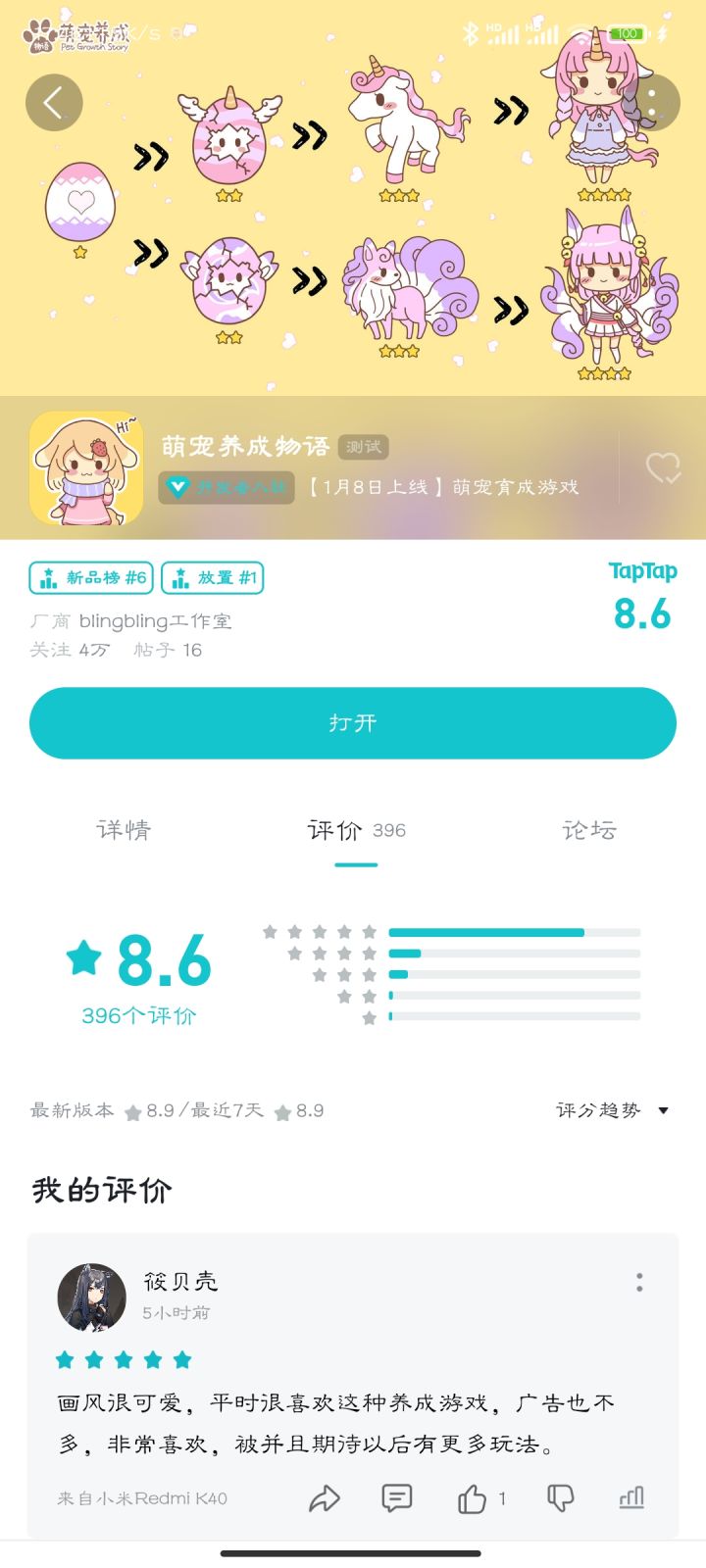The width and height of the screenshot is (706, 1568).
Task: Open the 开发者入驻 developer banner
Action: point(226,488)
